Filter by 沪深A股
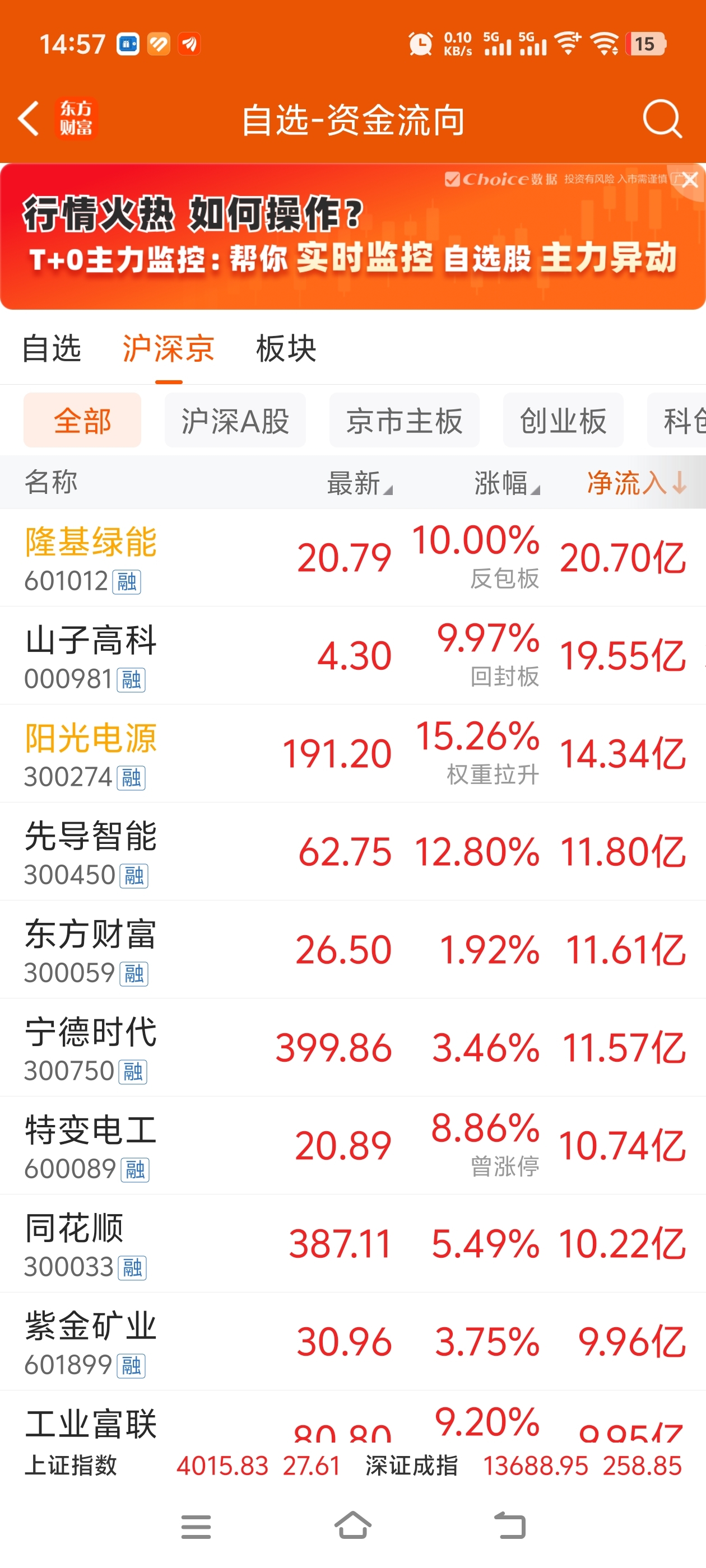Viewport: 706px width, 1568px height. click(235, 421)
